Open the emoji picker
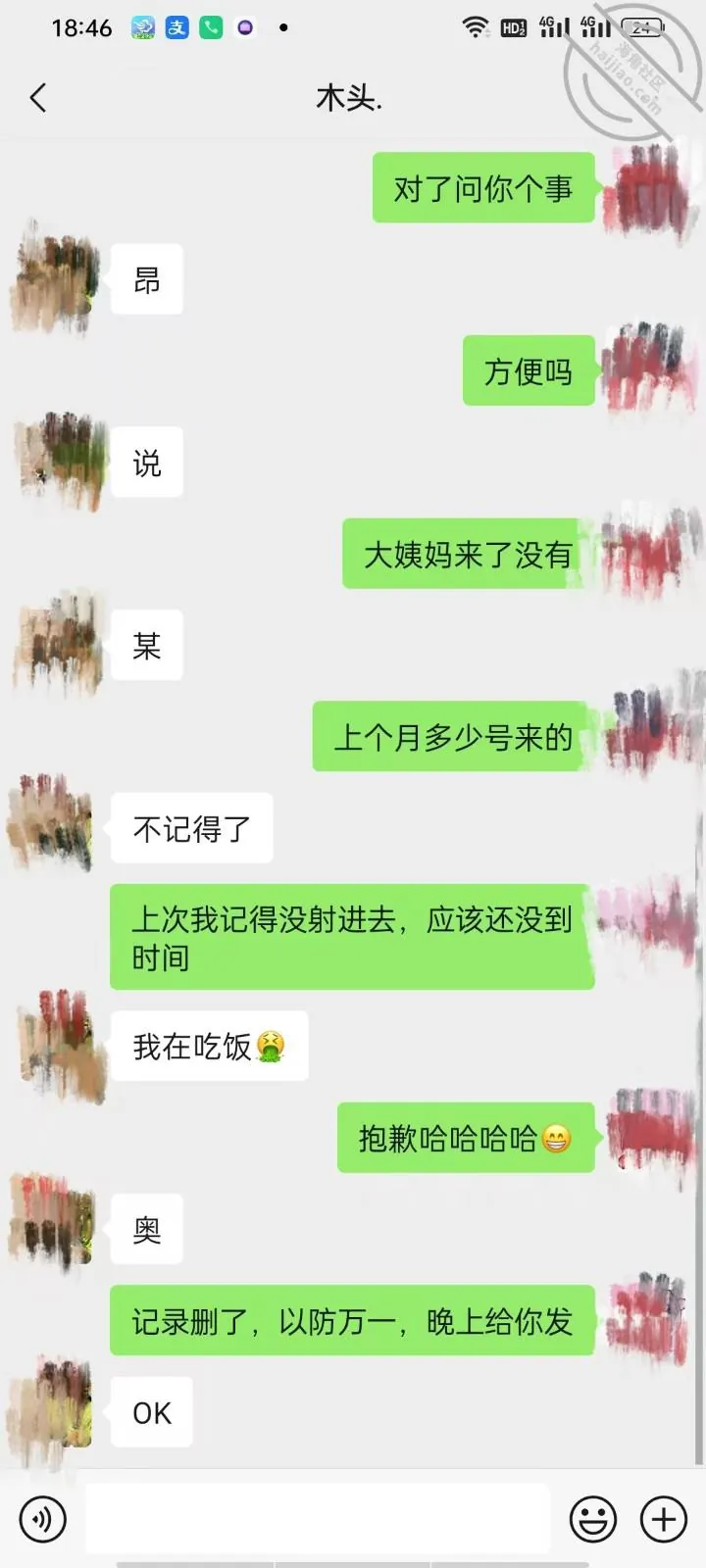The image size is (706, 1568). pos(593,1519)
